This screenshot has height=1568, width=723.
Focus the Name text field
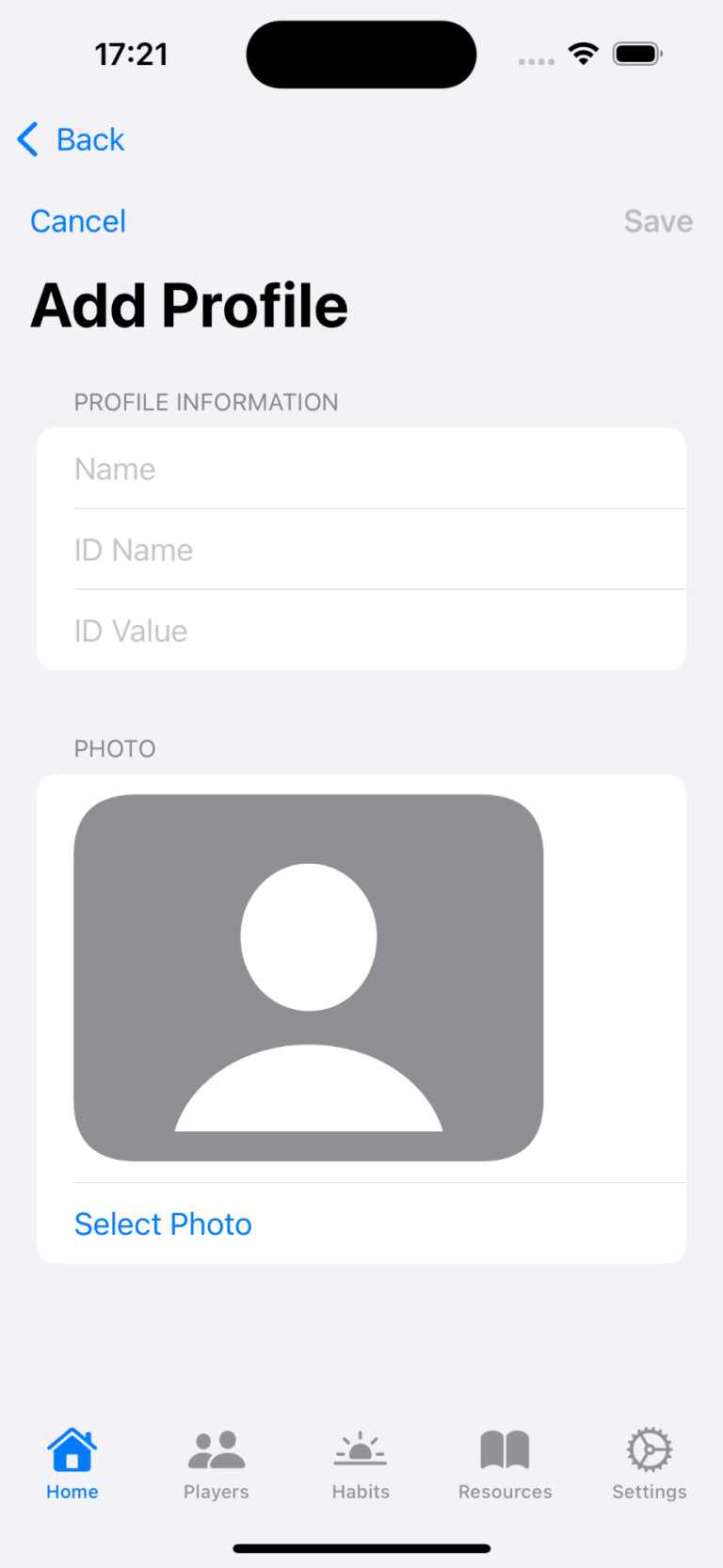point(361,469)
